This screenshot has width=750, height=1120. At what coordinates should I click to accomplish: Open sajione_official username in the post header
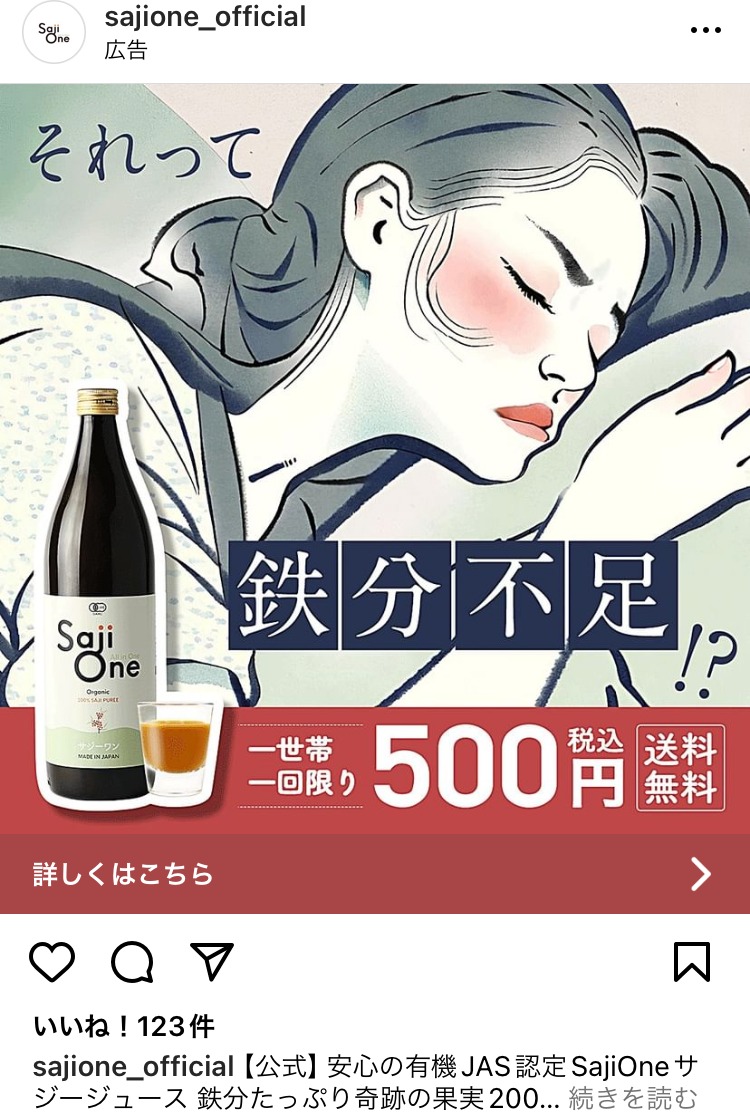[x=205, y=17]
